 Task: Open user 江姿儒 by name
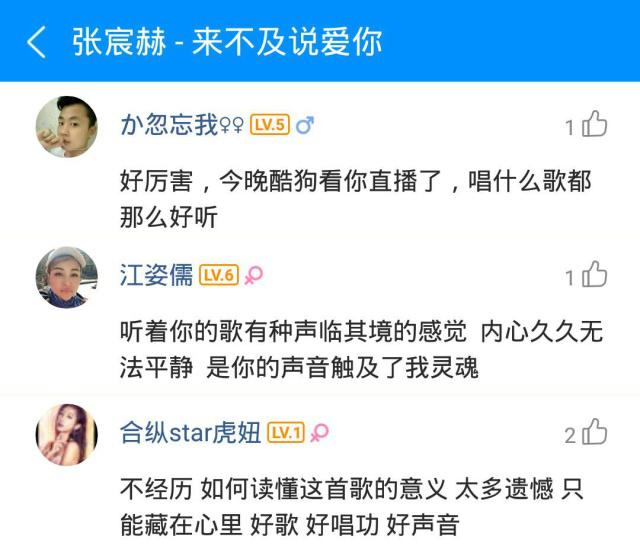point(157,275)
